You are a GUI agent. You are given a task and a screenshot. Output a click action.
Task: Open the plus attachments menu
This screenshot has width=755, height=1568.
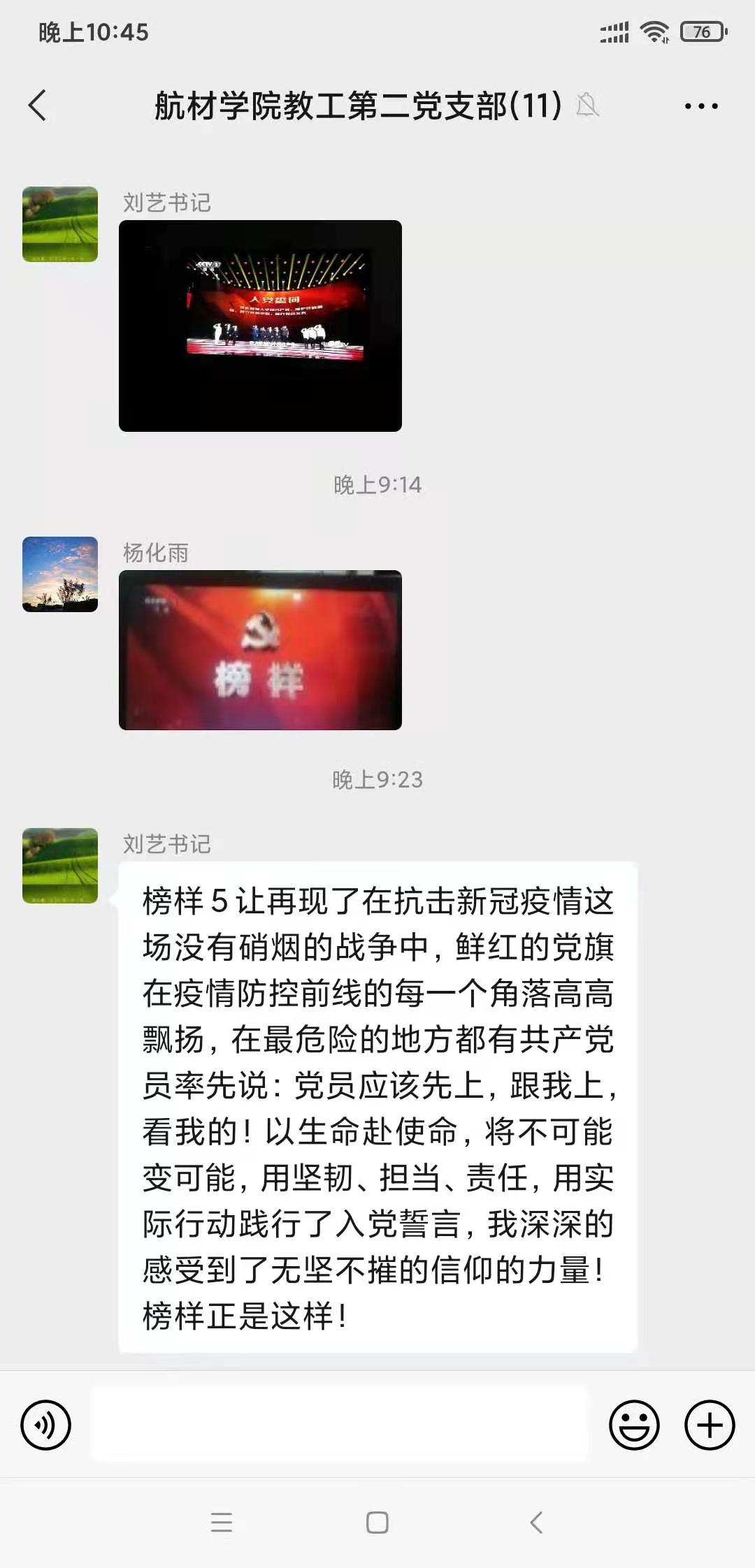(709, 1425)
